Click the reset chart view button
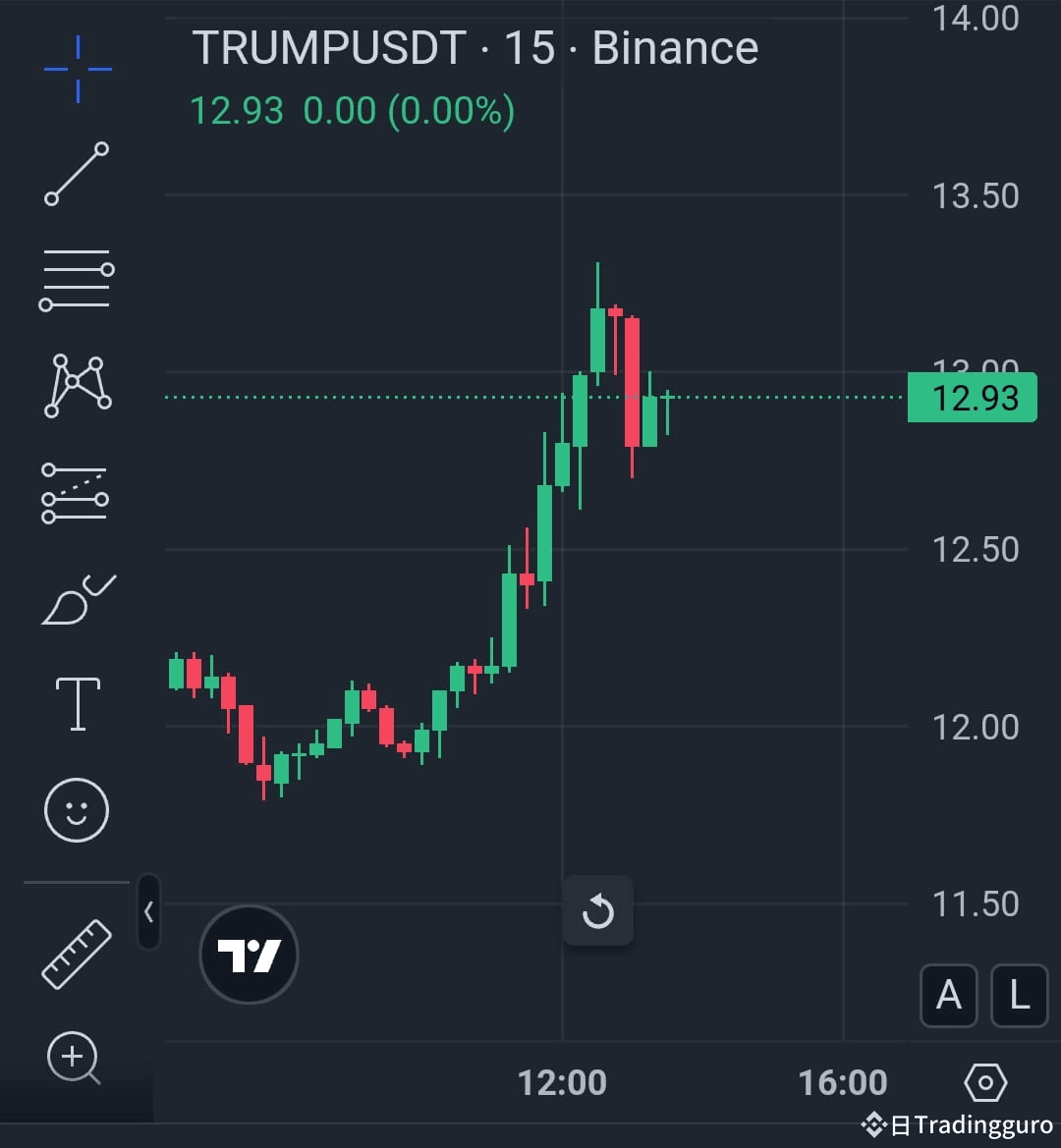Screen dimensions: 1061x1148 (x=598, y=910)
